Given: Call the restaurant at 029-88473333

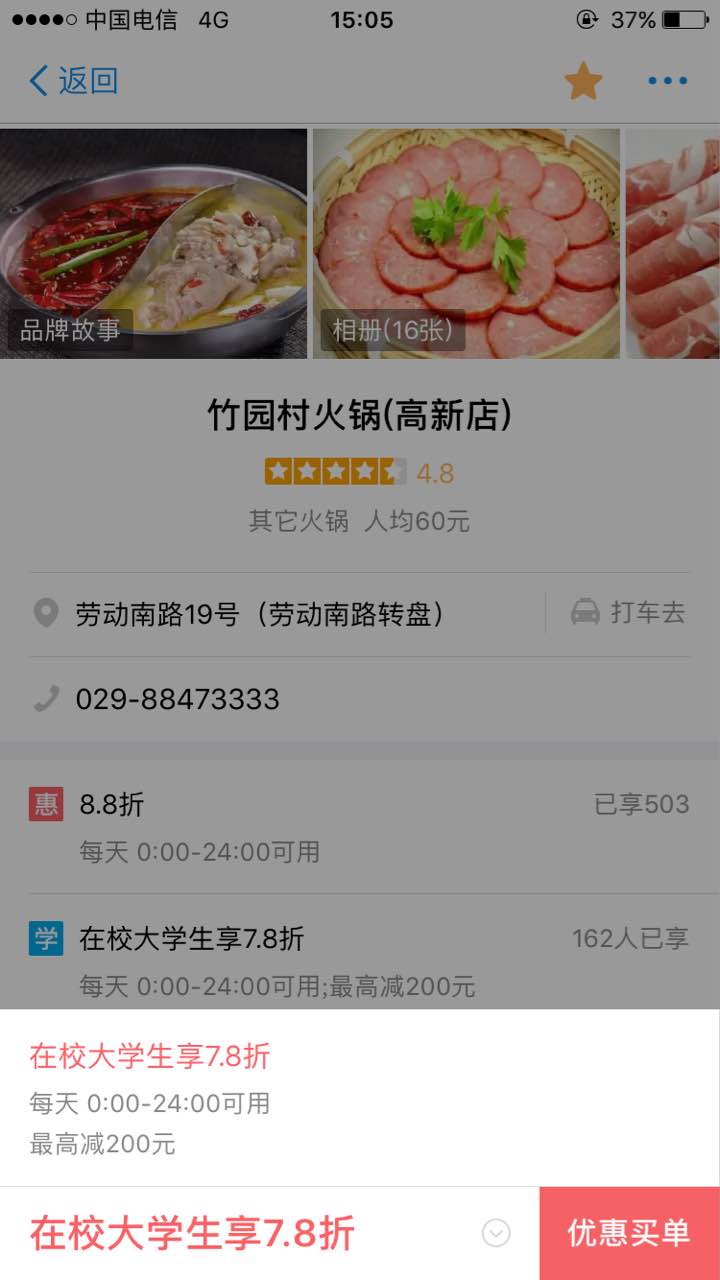Looking at the screenshot, I should click(x=178, y=699).
